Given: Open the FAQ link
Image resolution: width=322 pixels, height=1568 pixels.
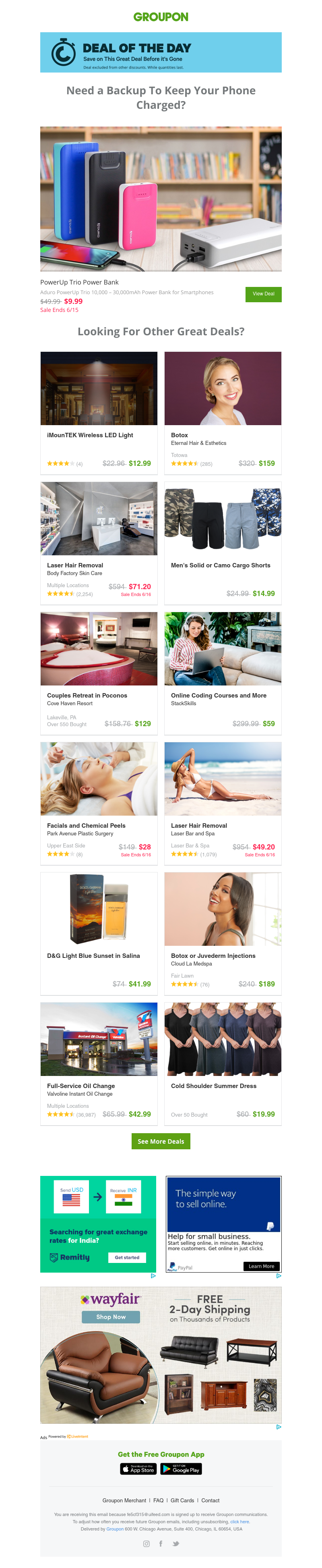Looking at the screenshot, I should [x=158, y=1500].
